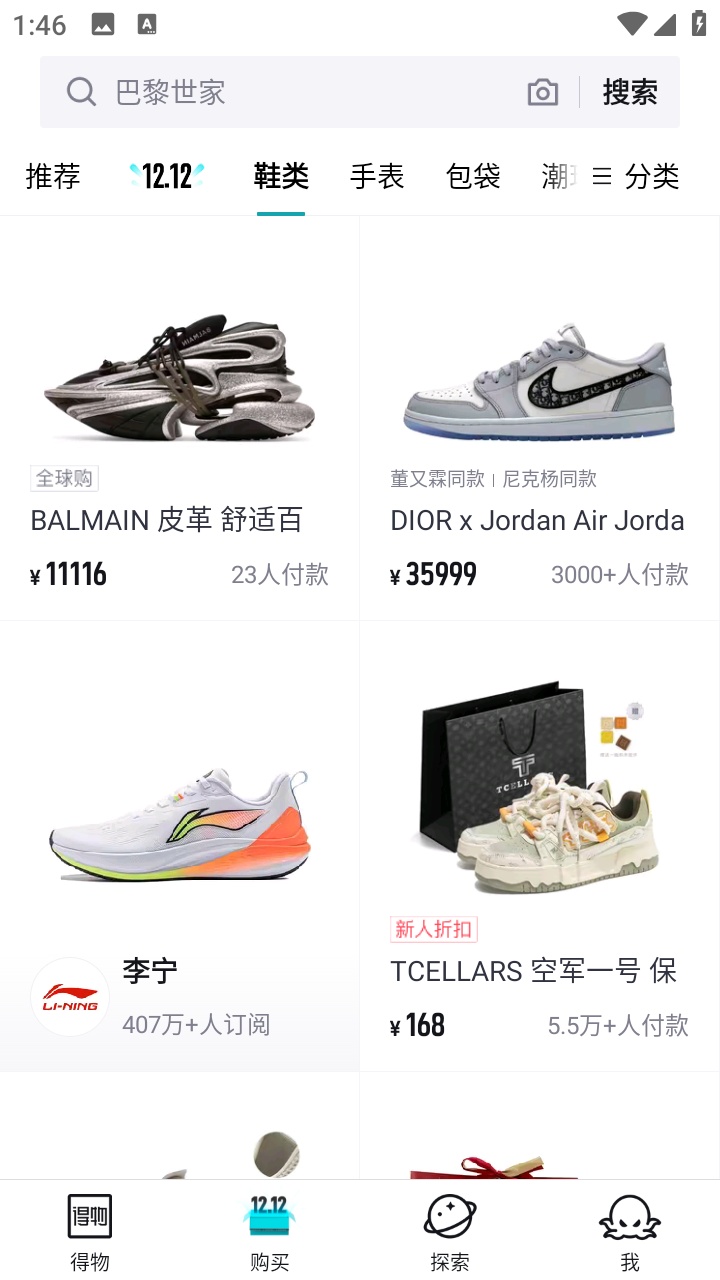Switch to the 手表 tab
The image size is (720, 1280).
pos(377,177)
